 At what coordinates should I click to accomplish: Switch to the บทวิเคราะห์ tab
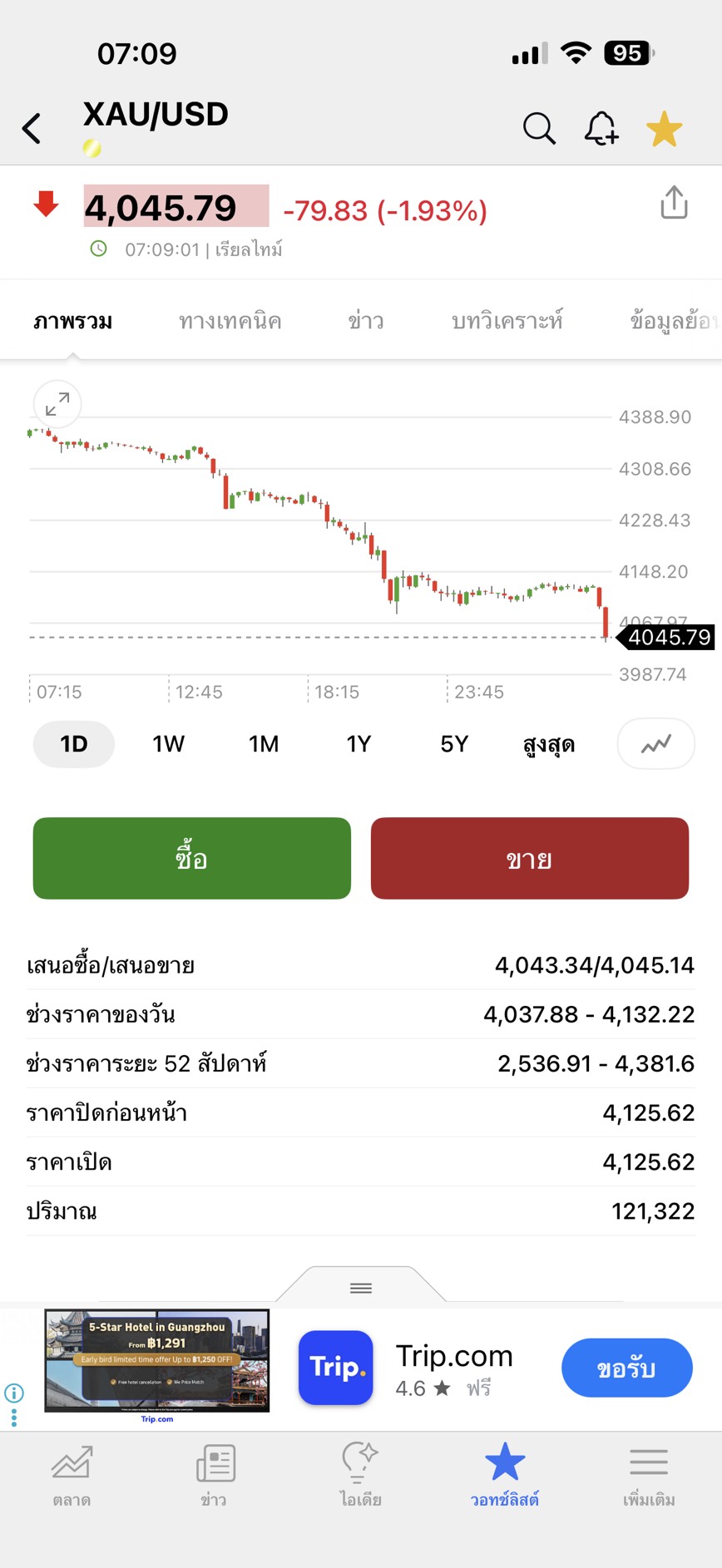click(x=507, y=321)
